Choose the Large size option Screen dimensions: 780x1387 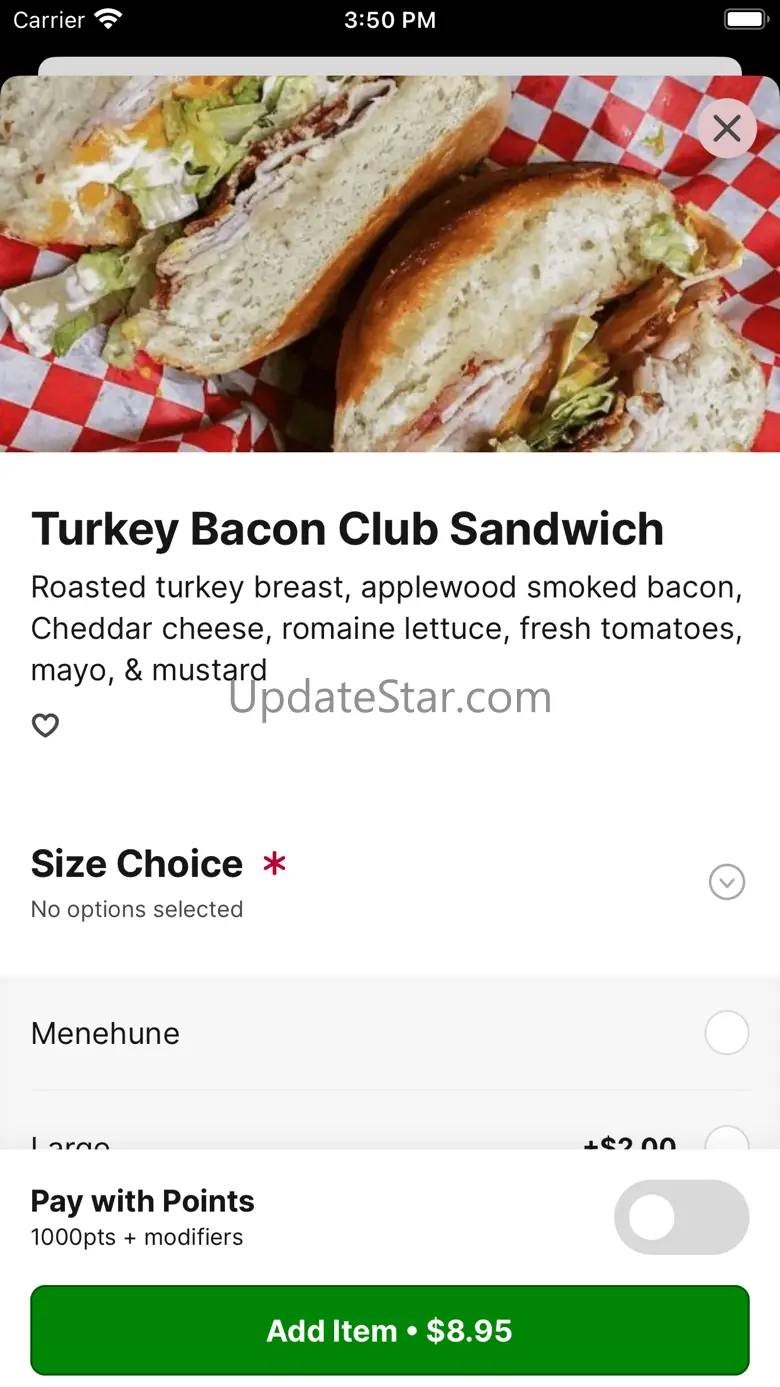[726, 1140]
